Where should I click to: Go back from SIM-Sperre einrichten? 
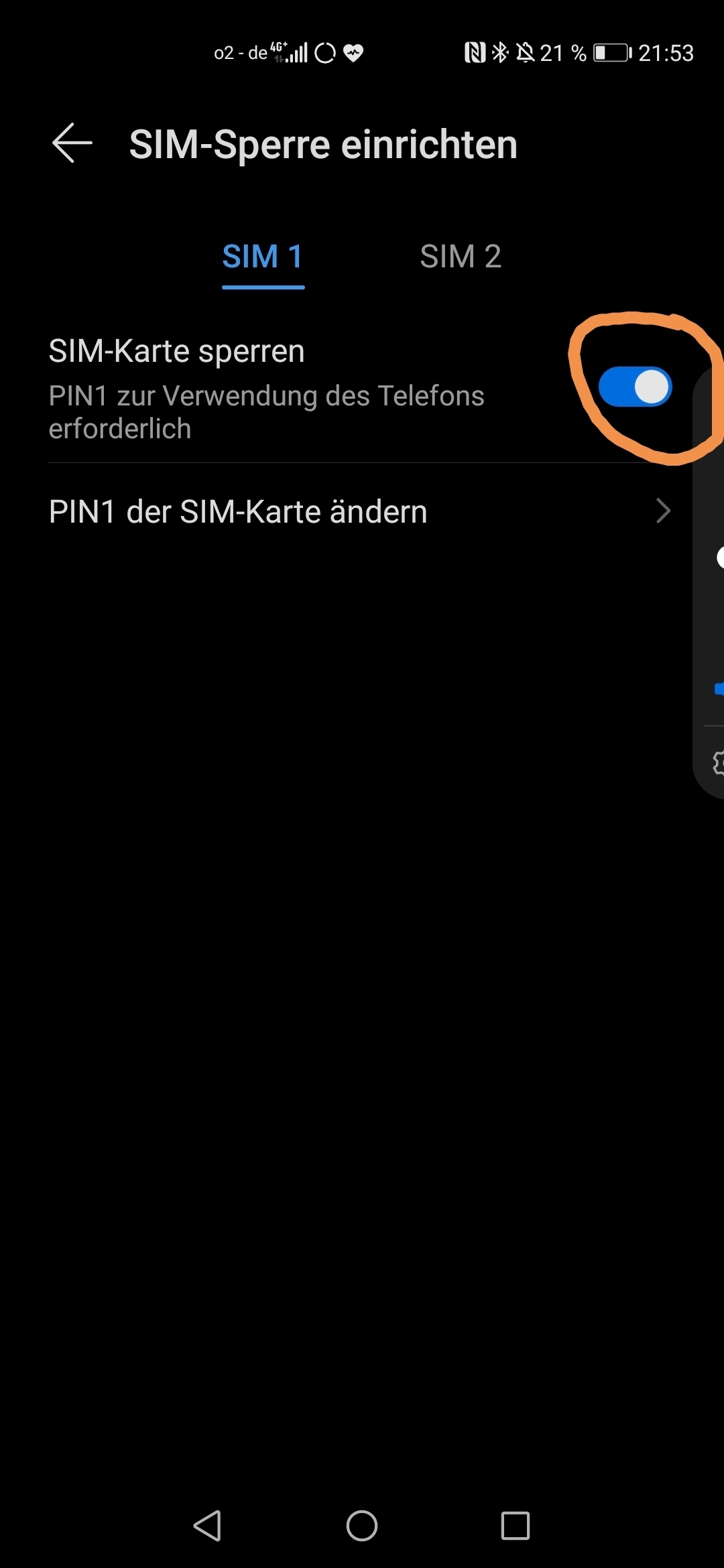click(x=72, y=143)
